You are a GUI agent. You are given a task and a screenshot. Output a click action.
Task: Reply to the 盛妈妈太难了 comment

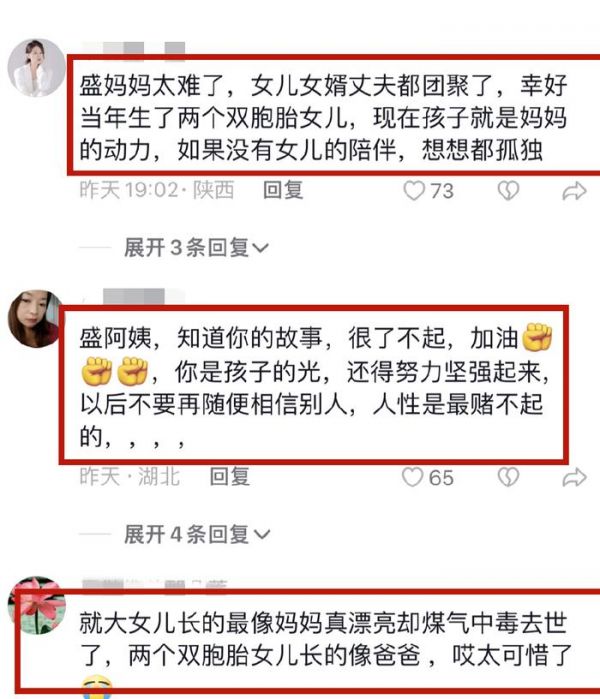(x=283, y=190)
